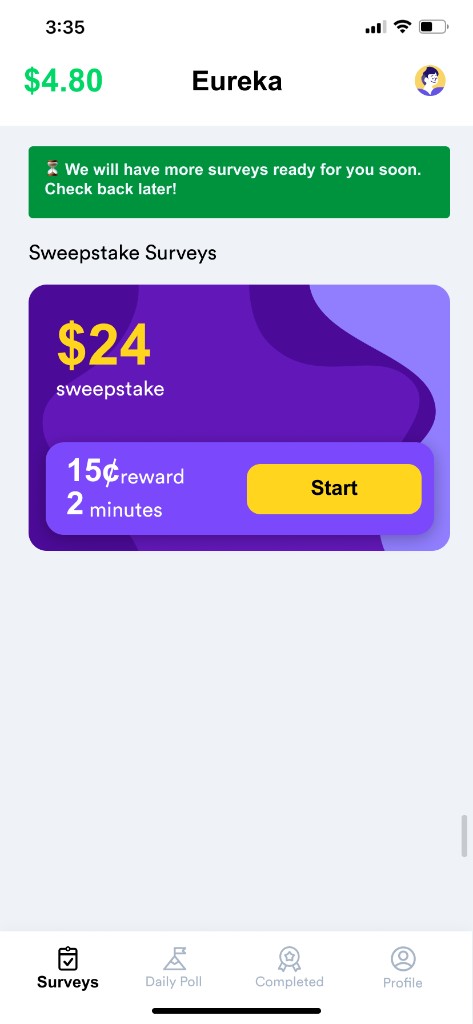
Task: Switch to the Daily Poll tab
Action: click(x=174, y=967)
